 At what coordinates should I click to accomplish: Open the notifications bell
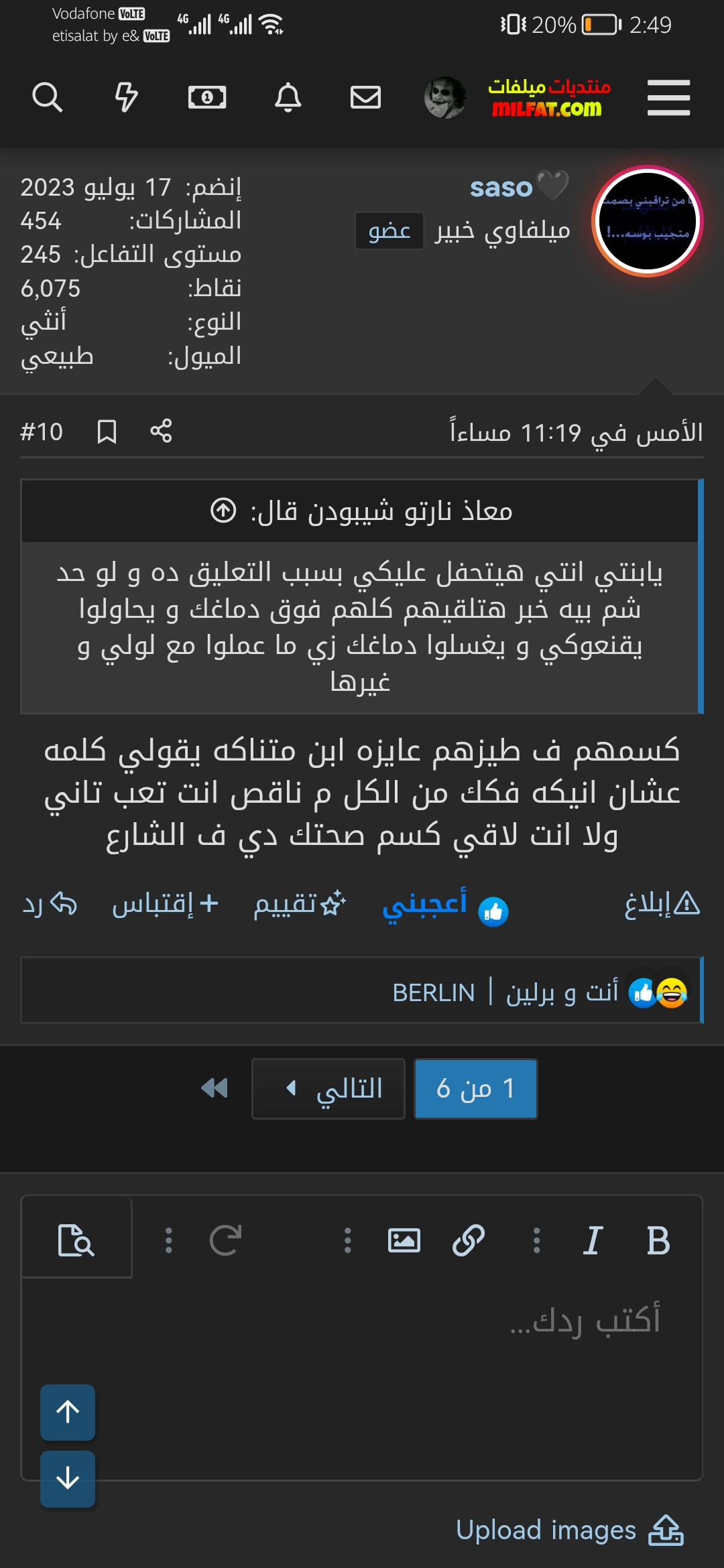[288, 98]
